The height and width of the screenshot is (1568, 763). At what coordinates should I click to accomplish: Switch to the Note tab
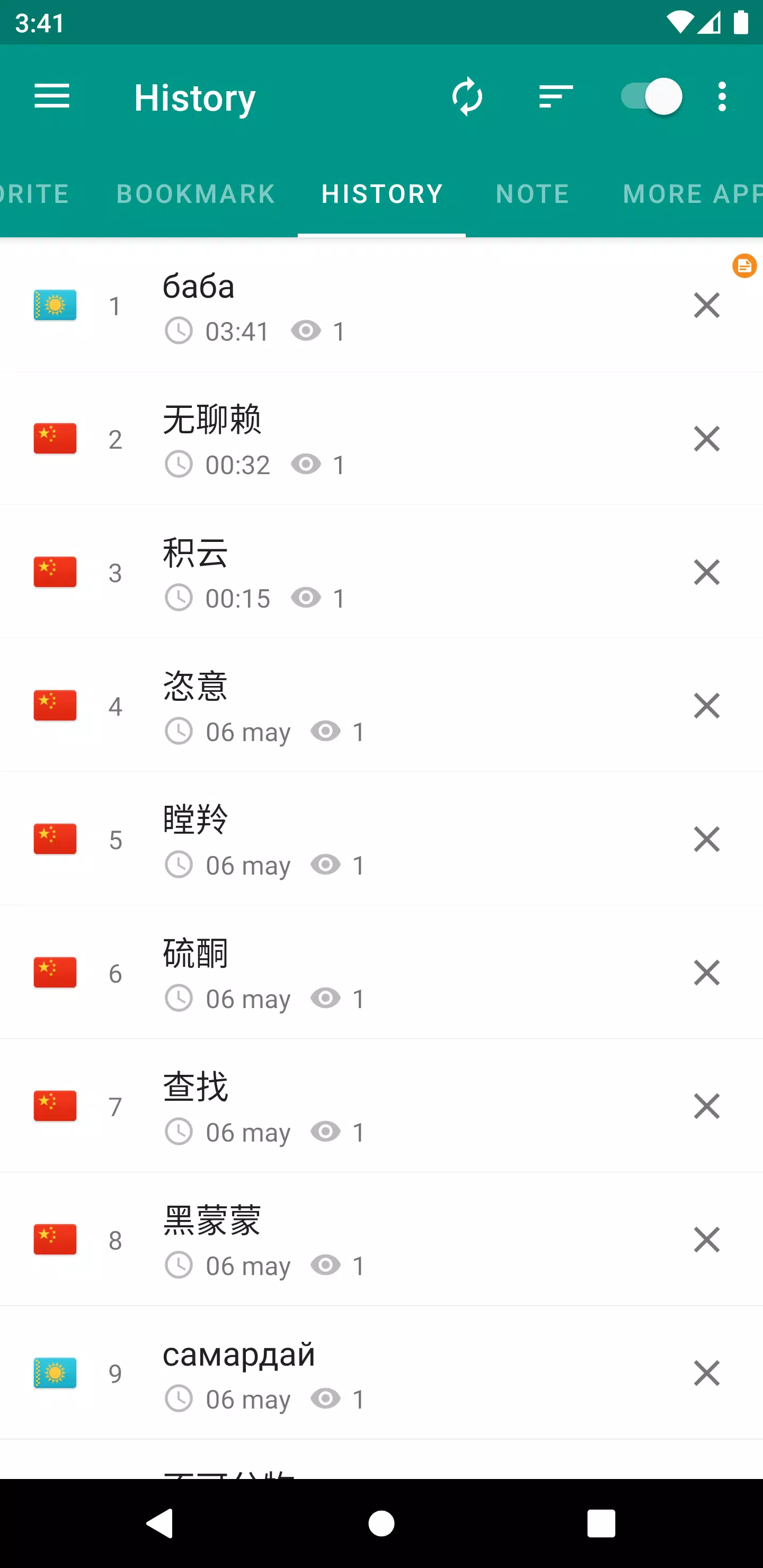533,194
